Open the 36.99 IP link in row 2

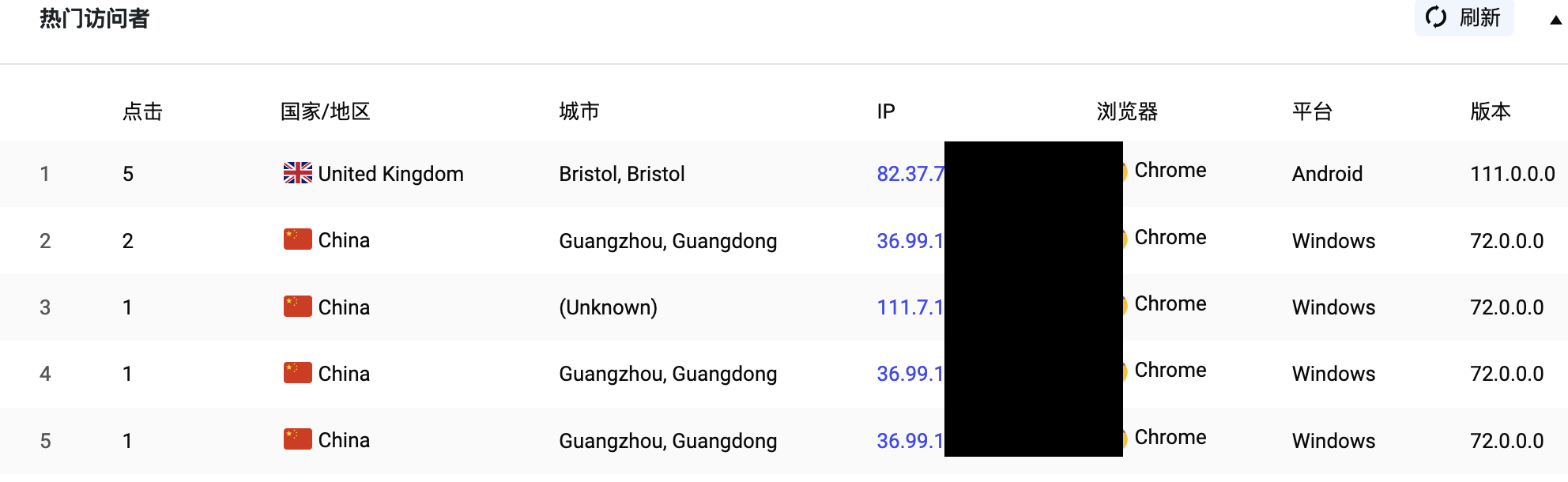click(x=910, y=241)
